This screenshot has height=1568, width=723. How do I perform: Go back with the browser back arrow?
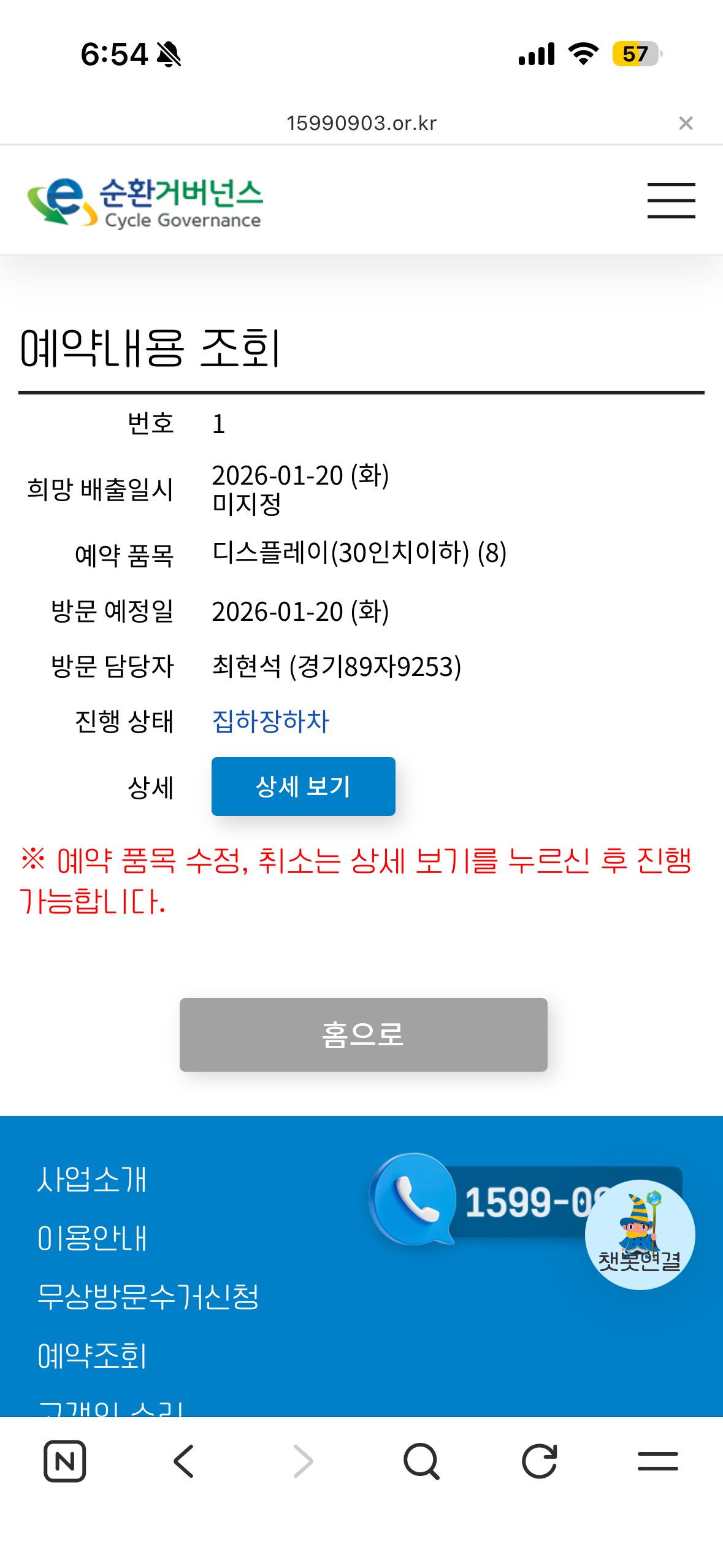click(183, 1461)
